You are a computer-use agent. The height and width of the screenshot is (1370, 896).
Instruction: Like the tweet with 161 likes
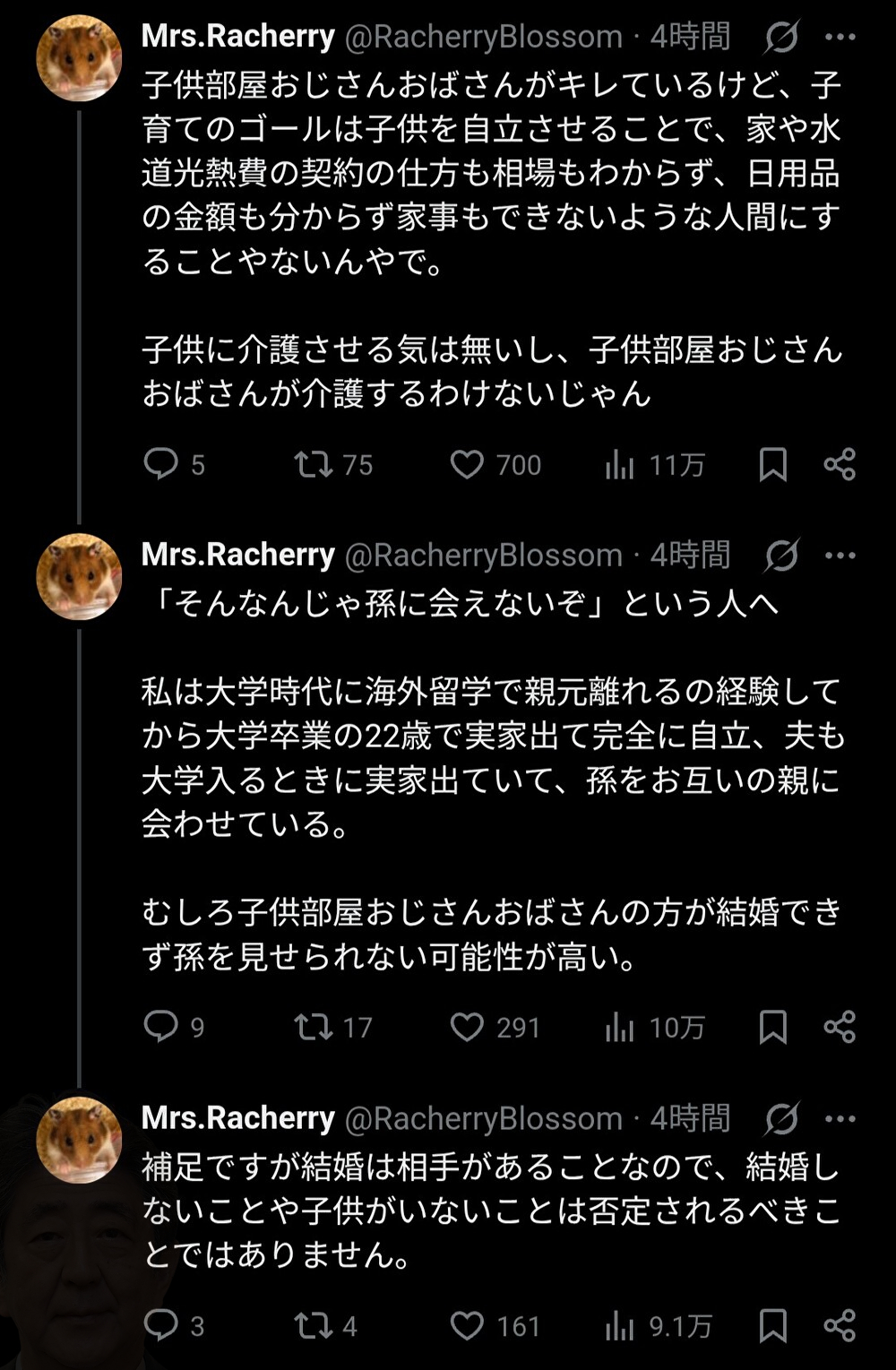pos(467,1325)
